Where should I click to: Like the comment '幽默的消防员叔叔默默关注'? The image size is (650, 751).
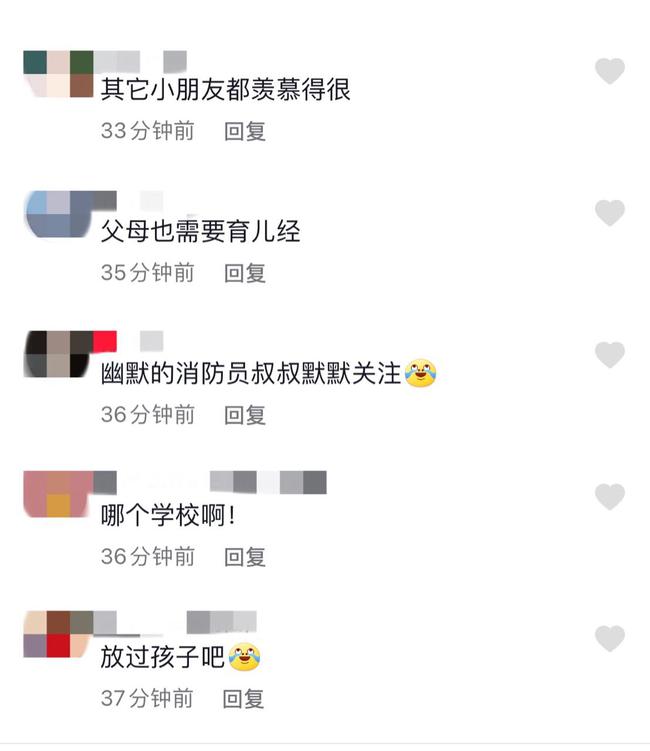click(x=609, y=355)
